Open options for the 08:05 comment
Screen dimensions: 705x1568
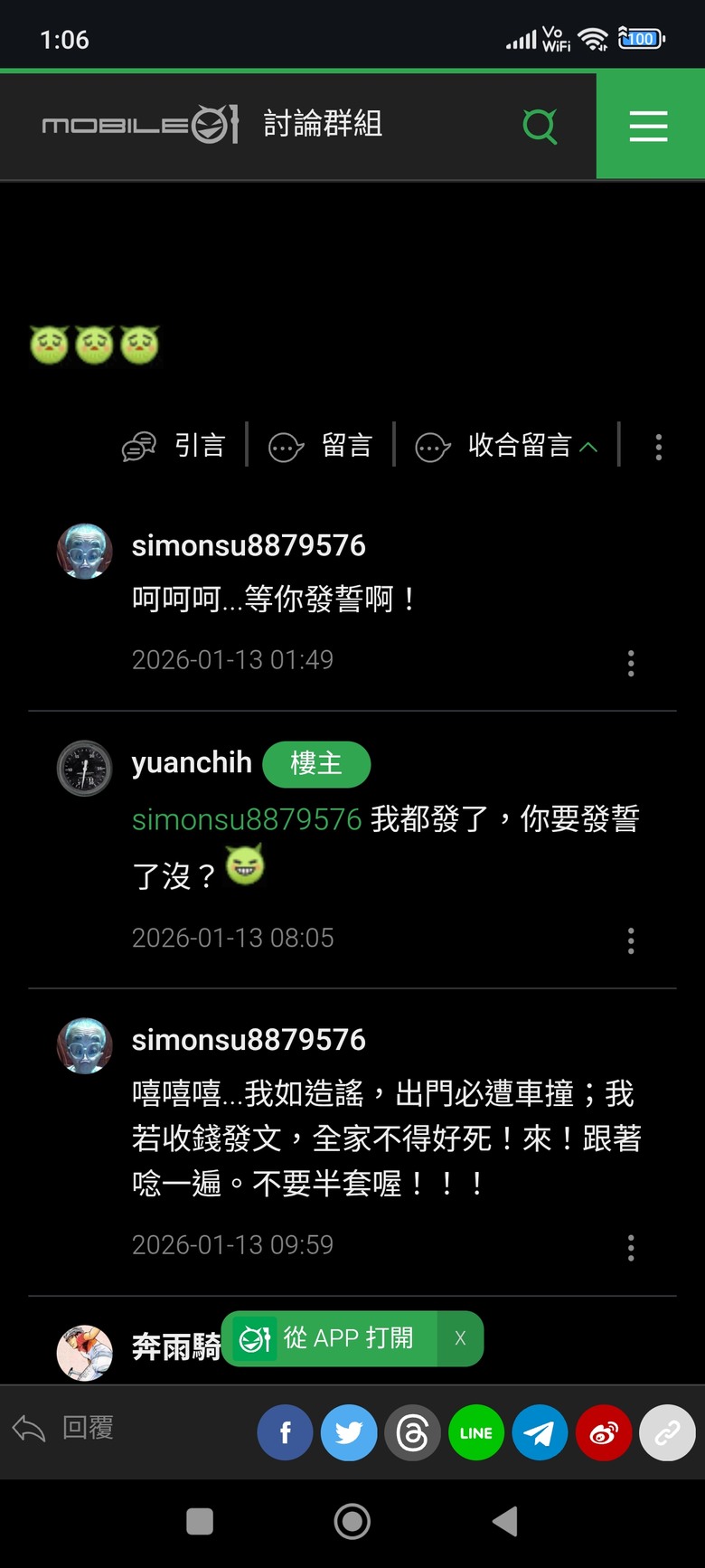pos(631,940)
